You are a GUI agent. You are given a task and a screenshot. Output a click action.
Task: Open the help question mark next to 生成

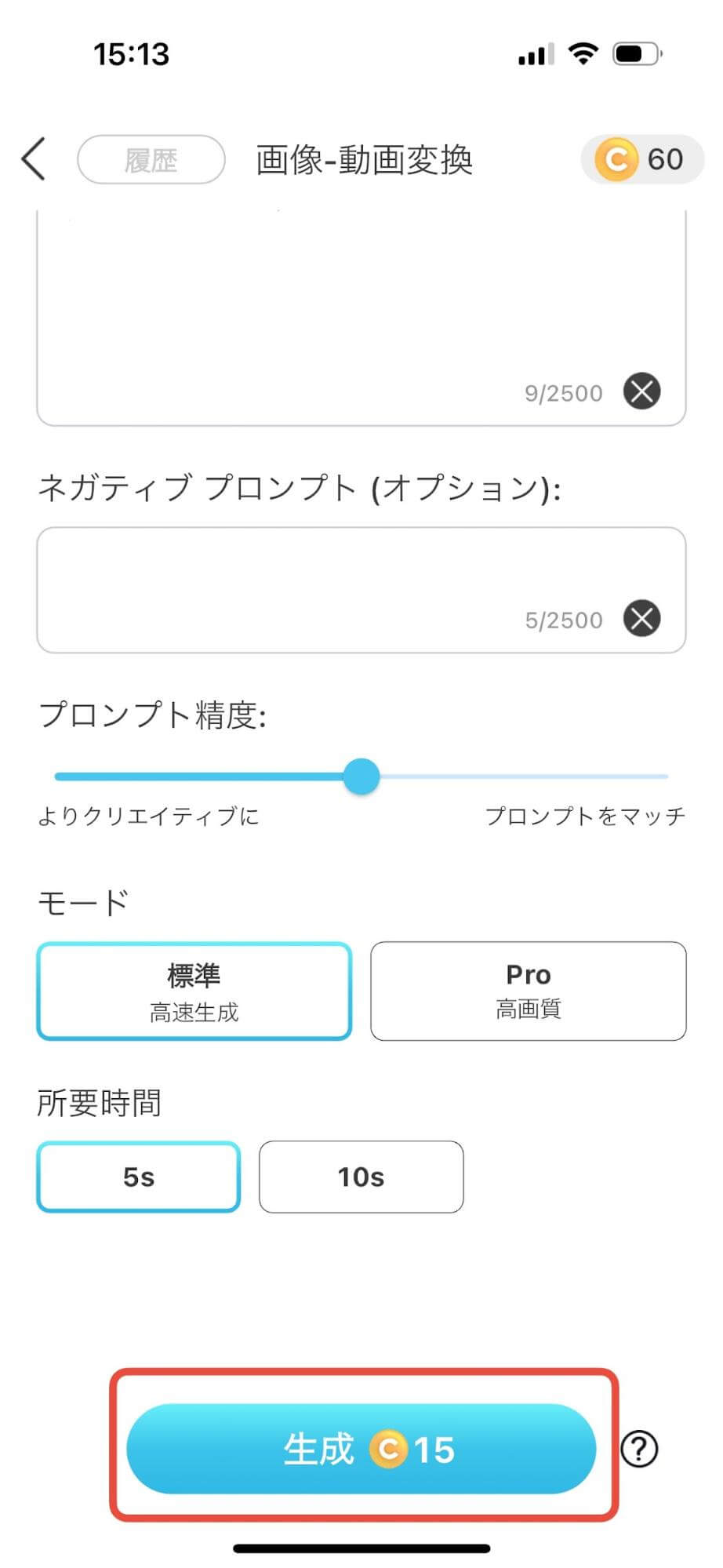[639, 1449]
